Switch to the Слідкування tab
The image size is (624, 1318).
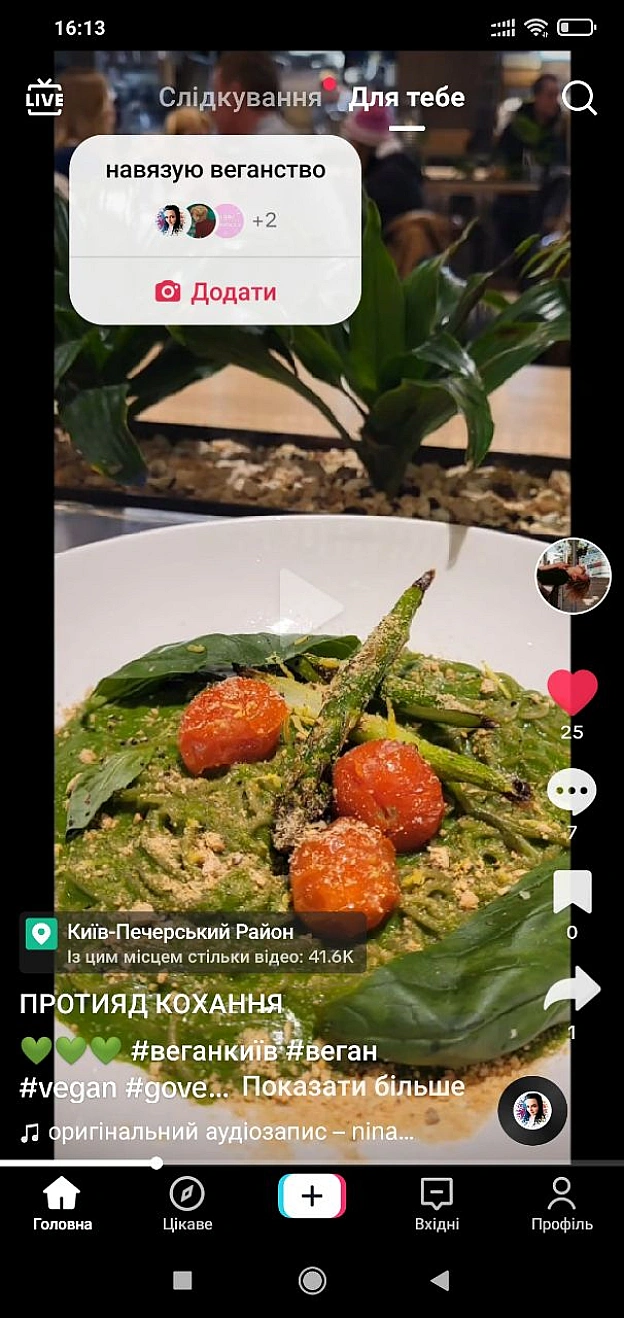pyautogui.click(x=240, y=98)
